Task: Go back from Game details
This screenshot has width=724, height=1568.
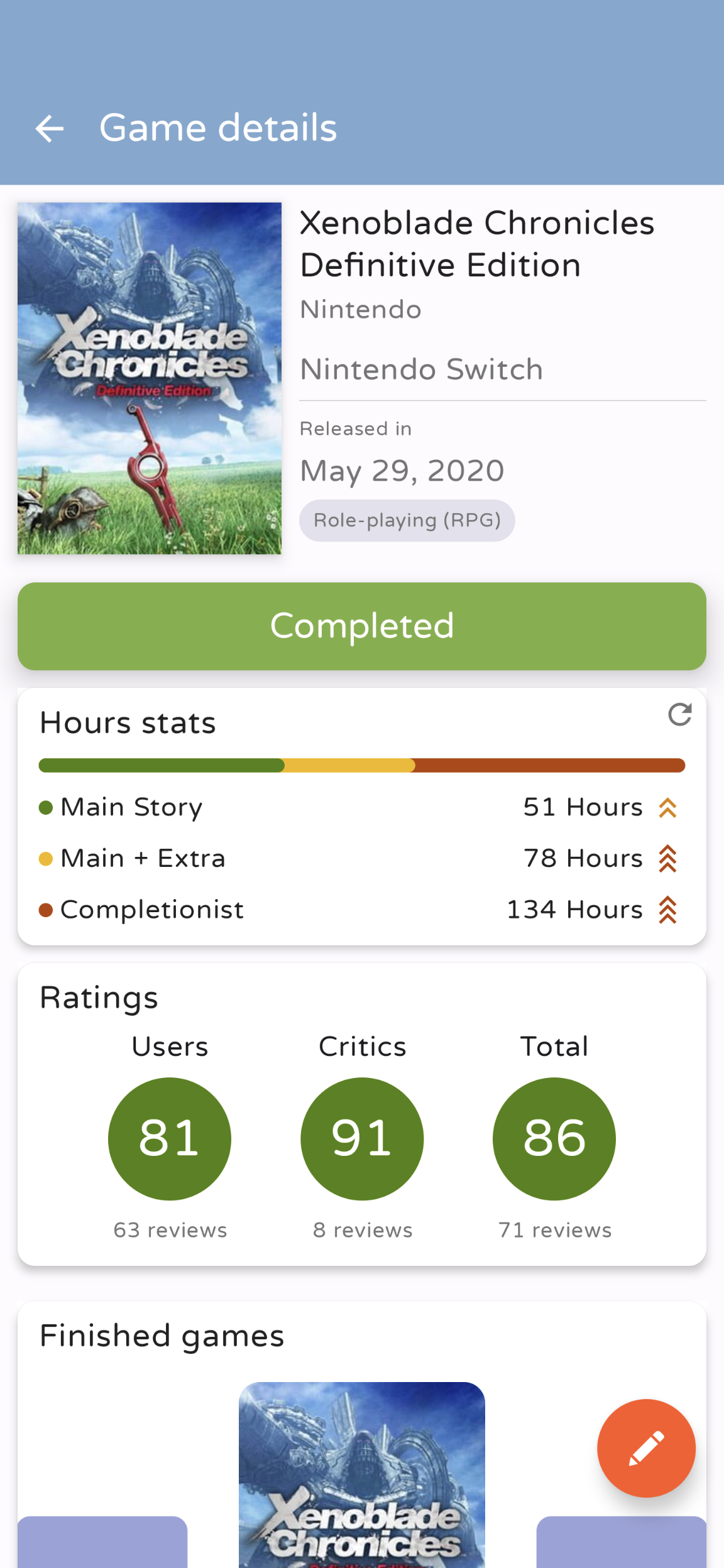Action: click(x=50, y=129)
